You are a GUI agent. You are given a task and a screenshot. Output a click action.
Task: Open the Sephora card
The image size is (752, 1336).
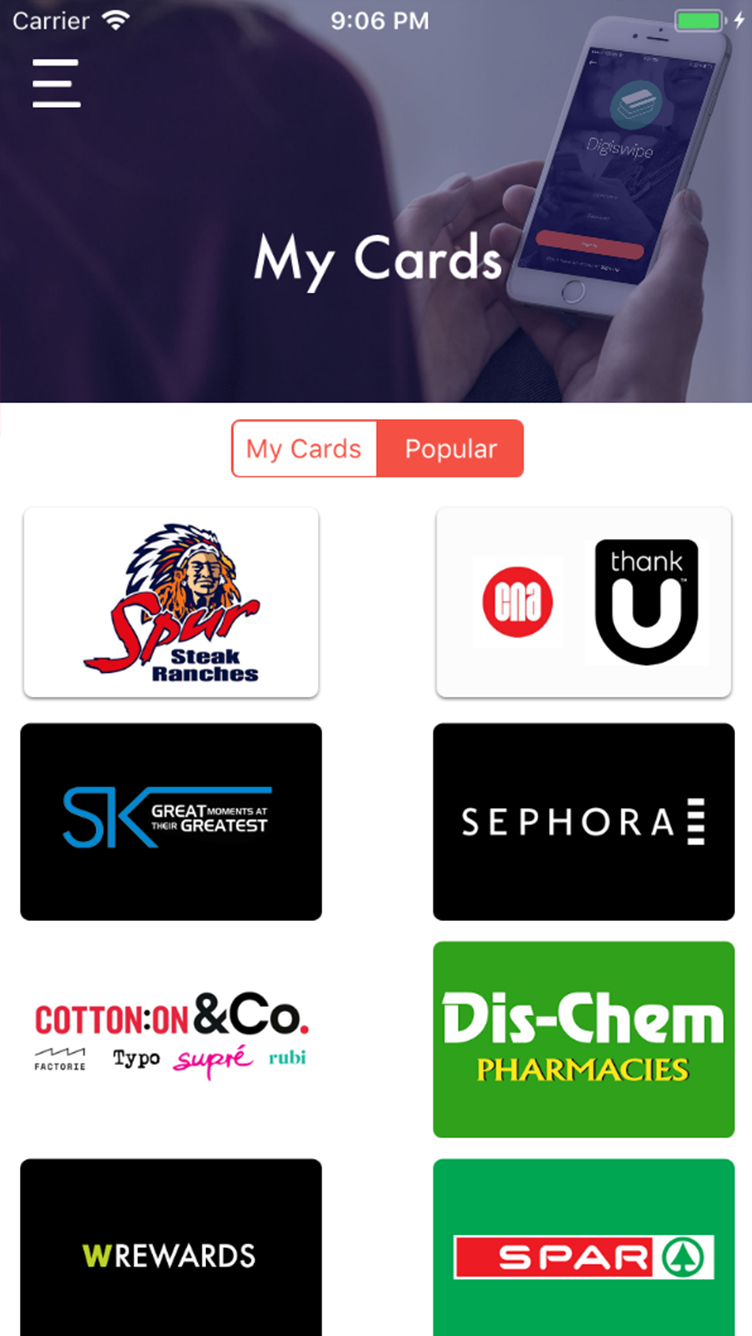[x=584, y=821]
